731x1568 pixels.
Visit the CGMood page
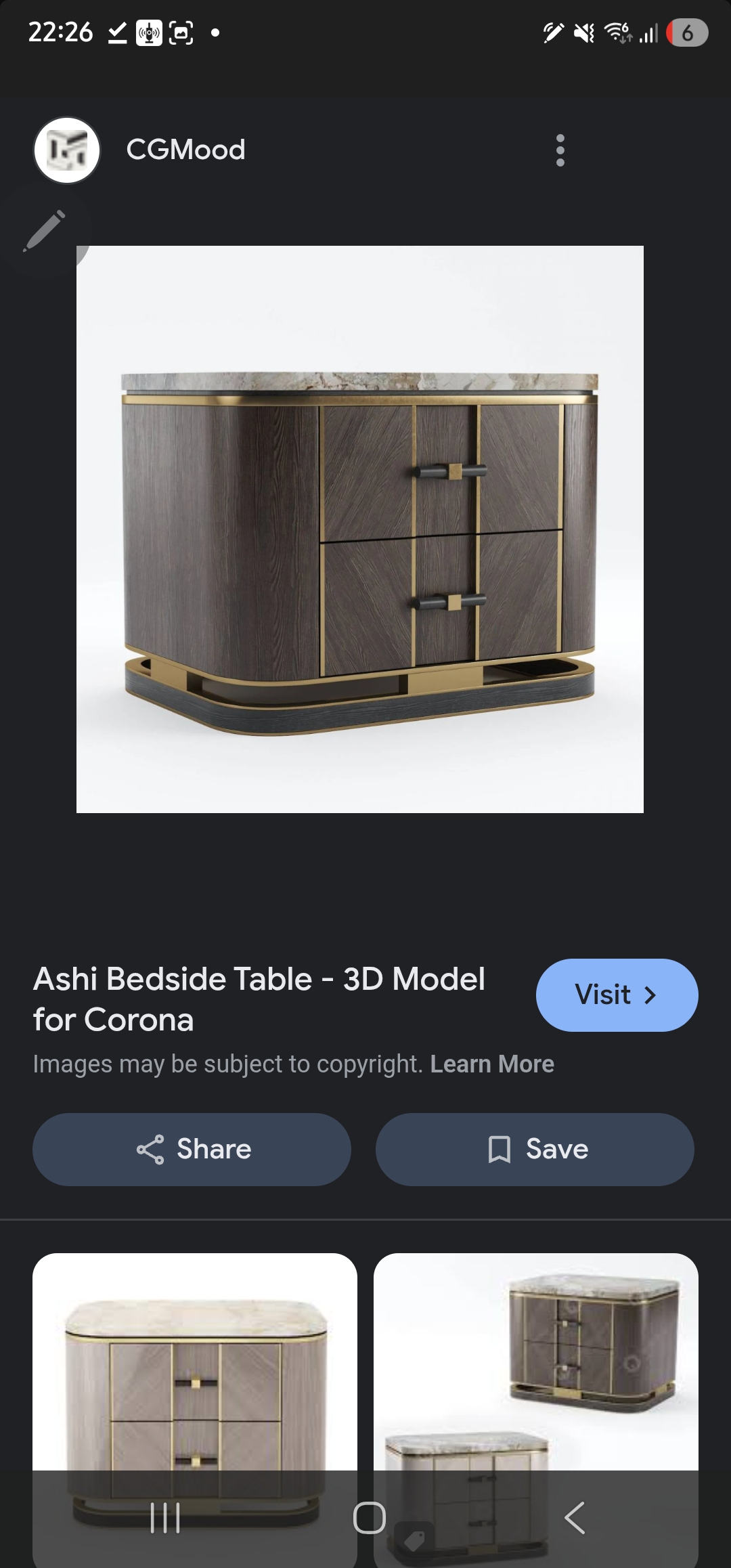[617, 995]
